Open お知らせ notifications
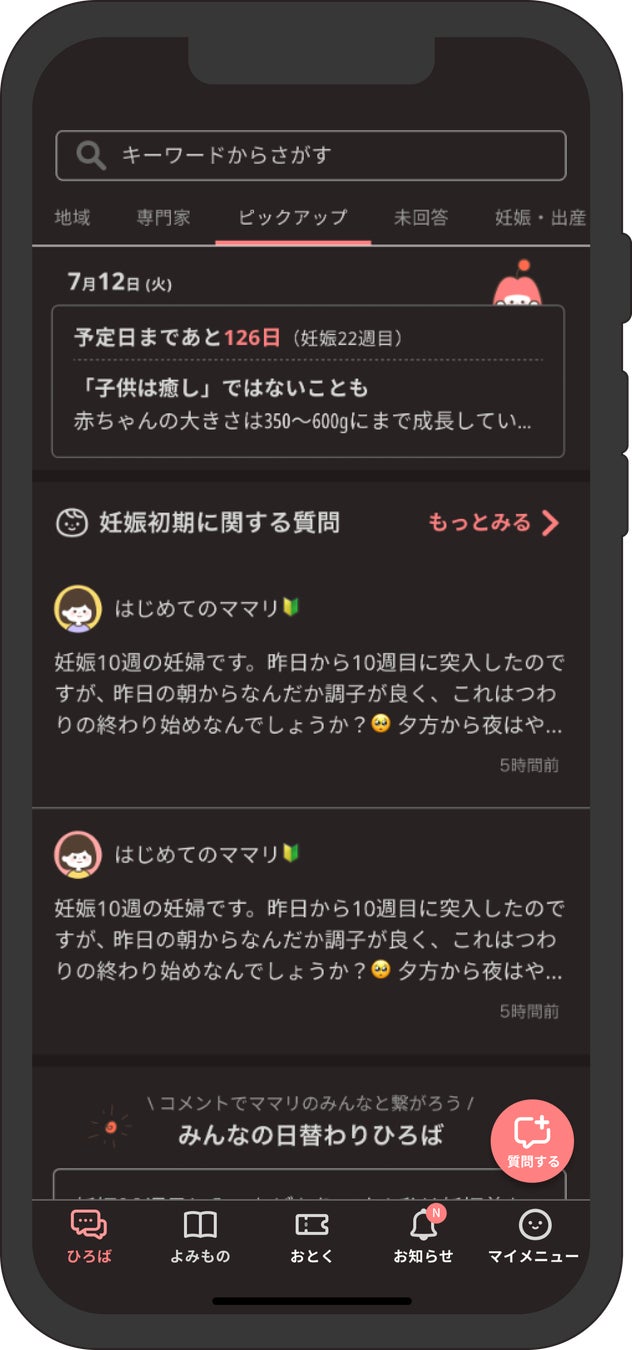This screenshot has width=632, height=1350. click(x=423, y=1236)
